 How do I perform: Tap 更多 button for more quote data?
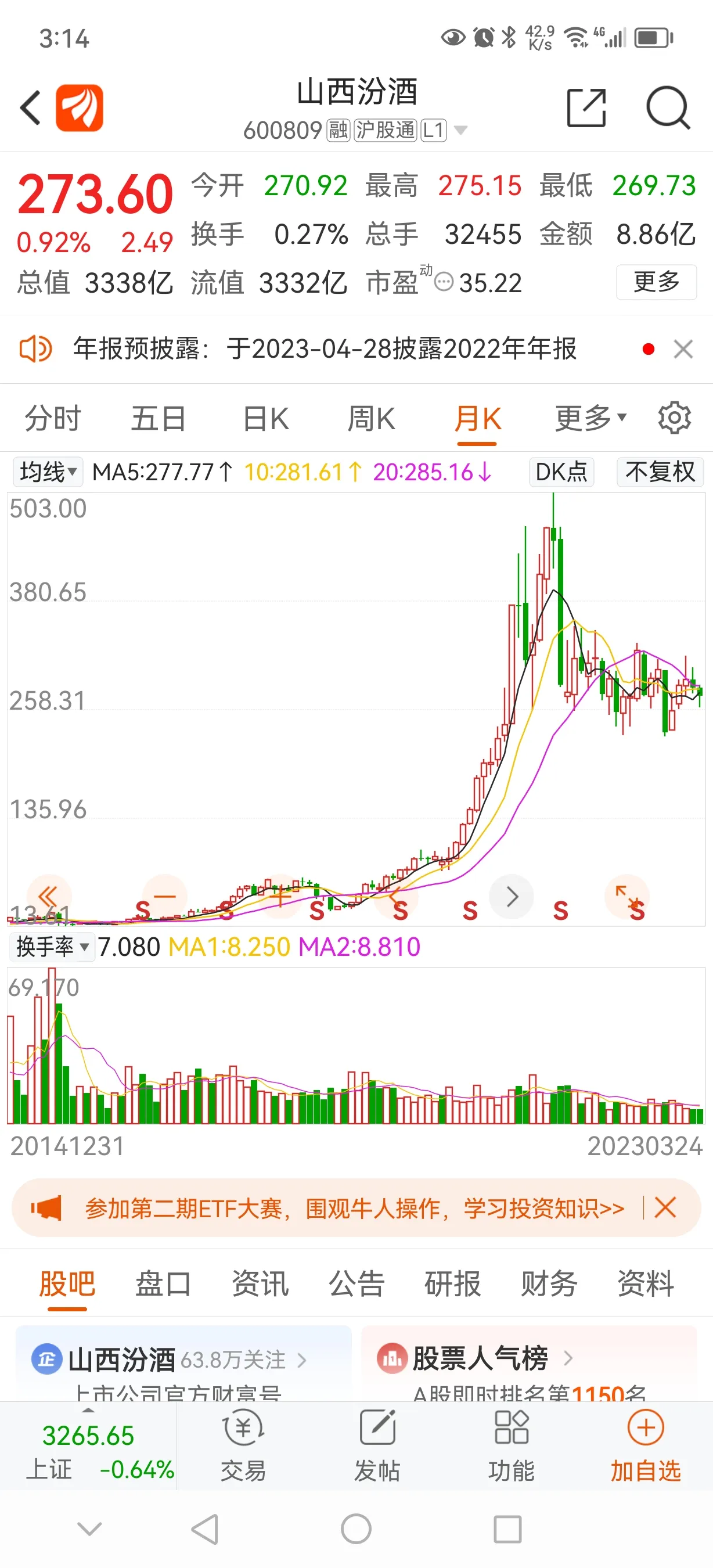[657, 282]
